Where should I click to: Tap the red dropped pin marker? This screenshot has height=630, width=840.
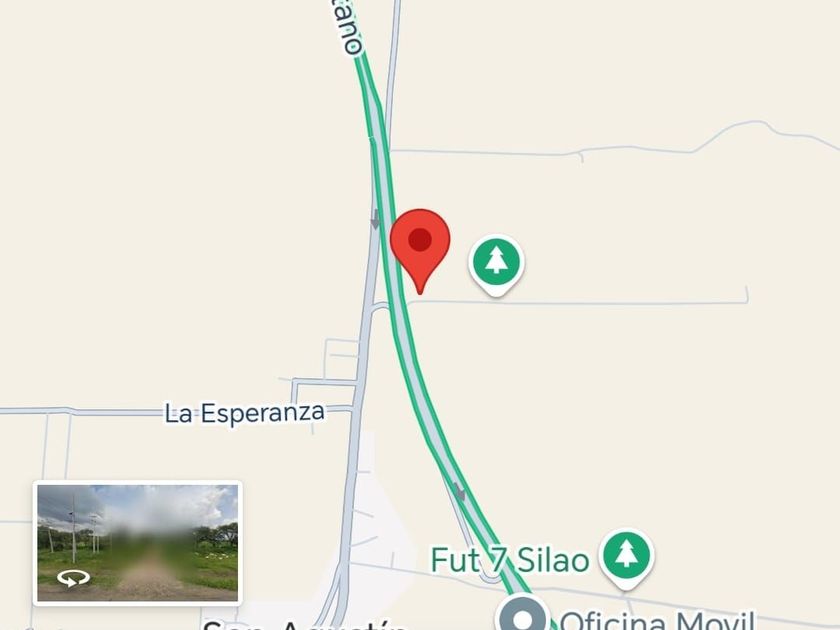coord(420,244)
